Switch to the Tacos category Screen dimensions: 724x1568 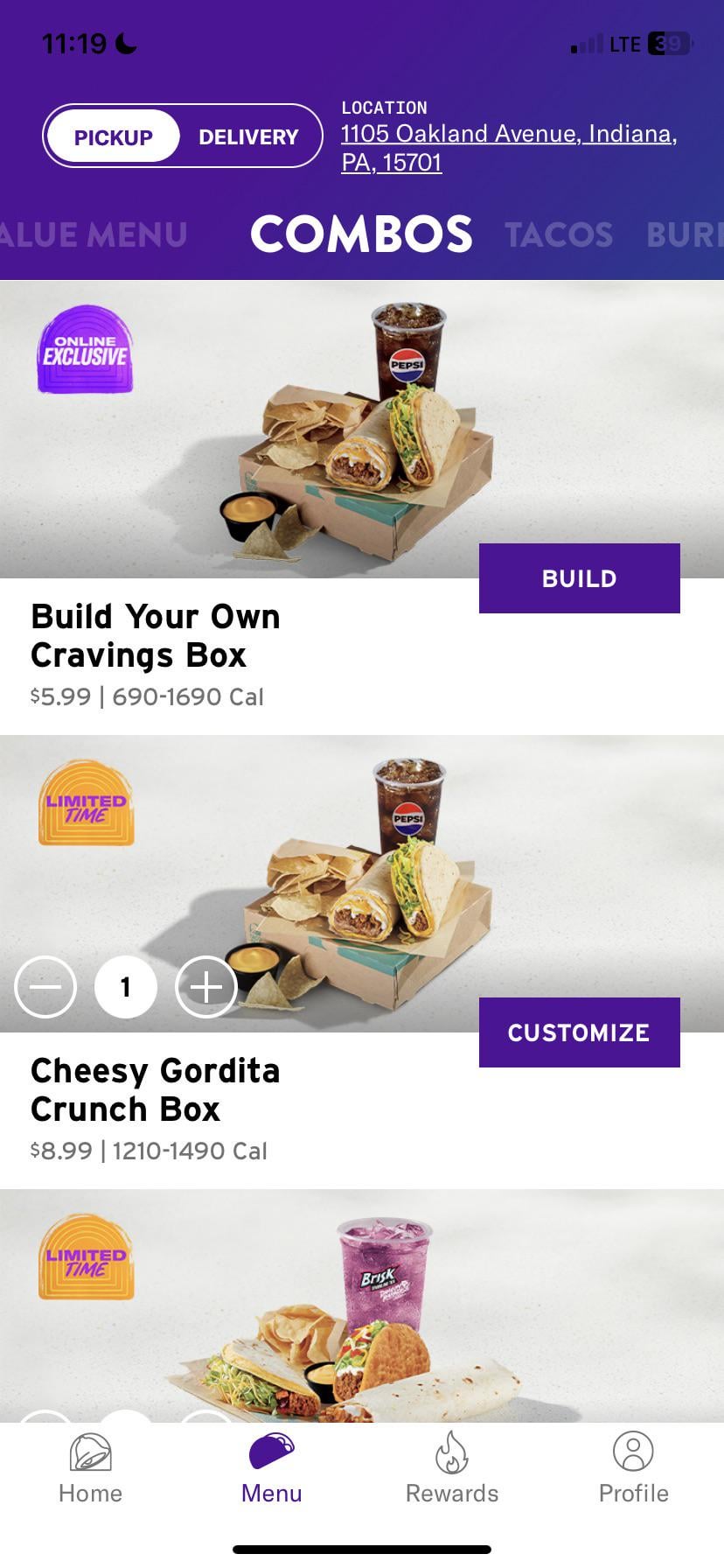(x=559, y=234)
